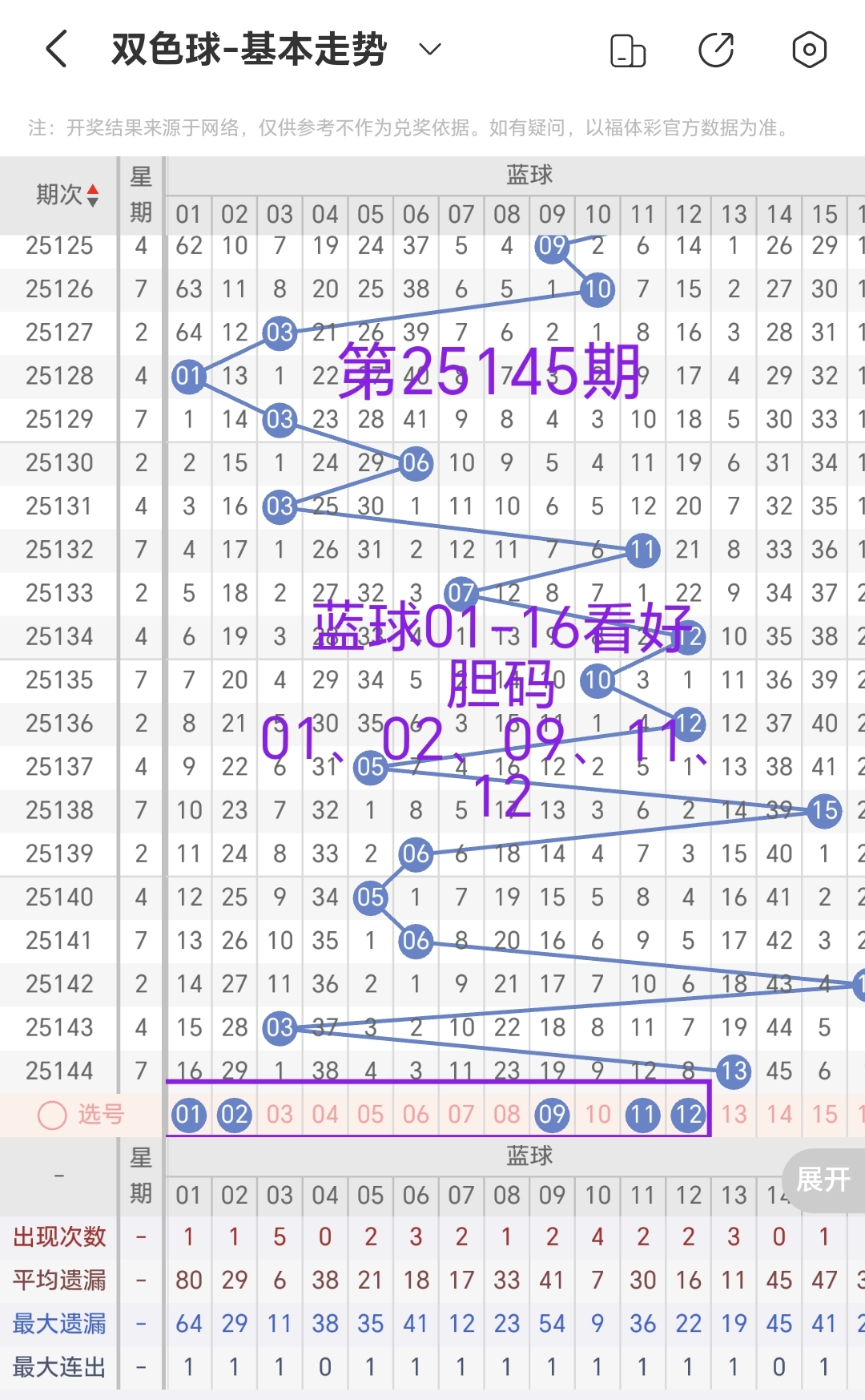This screenshot has width=865, height=1400.
Task: Expand the bottom stats with 展开 button
Action: pos(824,1178)
